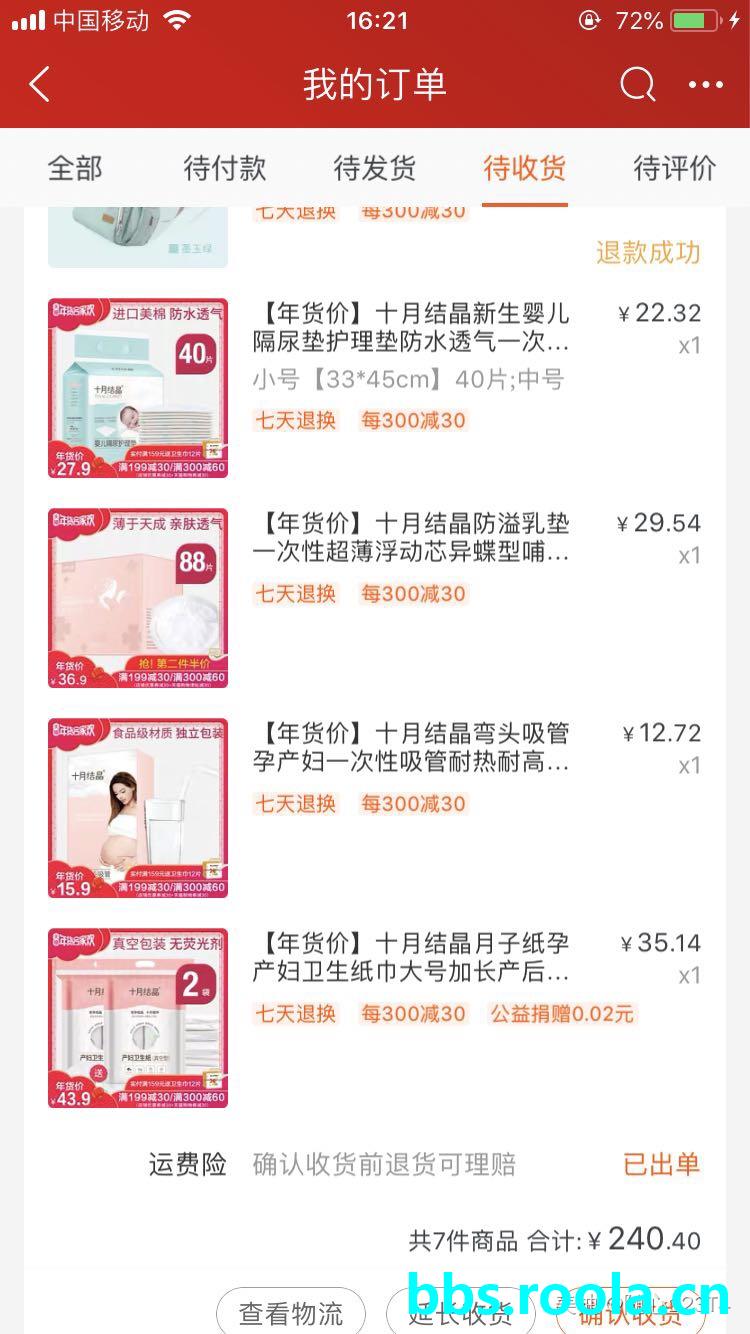The image size is (750, 1334).
Task: Go back from the 我的订单 page
Action: 40,85
